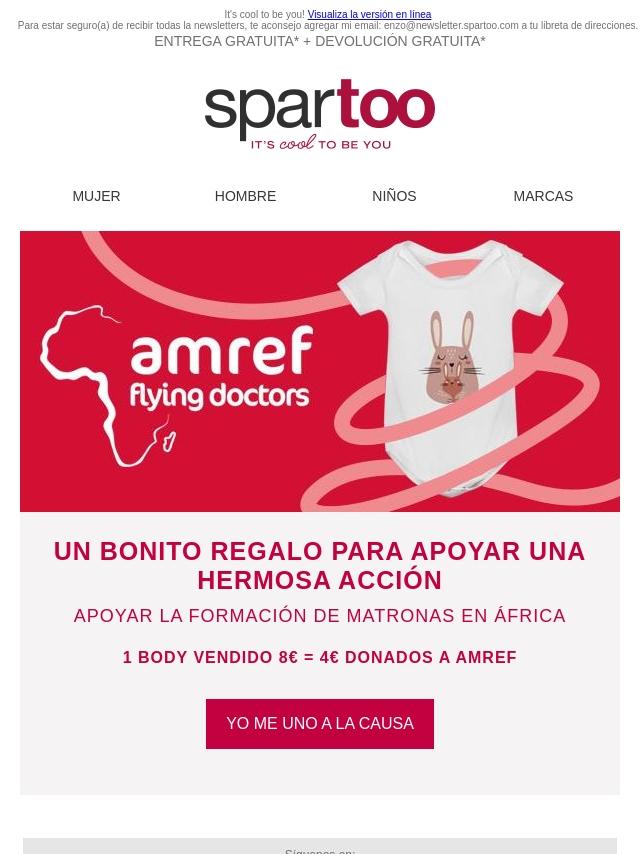The height and width of the screenshot is (854, 640).
Task: Open the Amref flying doctors banner
Action: (x=320, y=371)
